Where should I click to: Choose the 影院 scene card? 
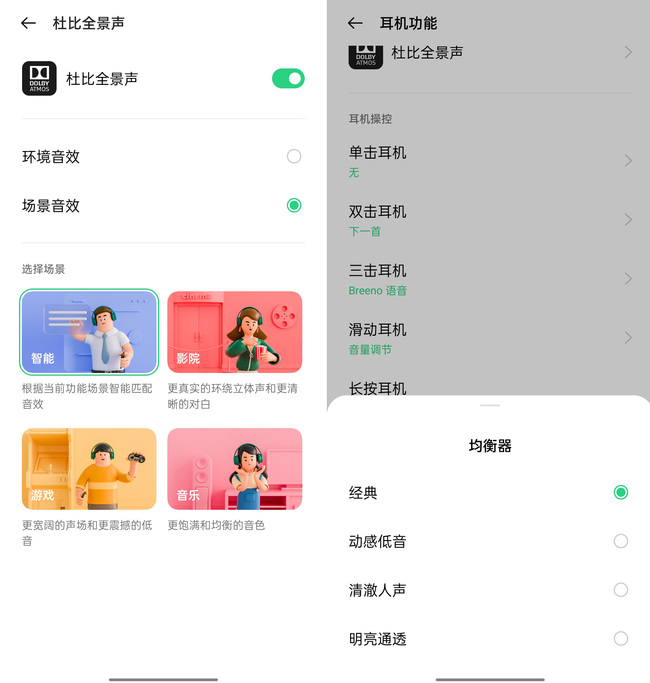(x=234, y=331)
